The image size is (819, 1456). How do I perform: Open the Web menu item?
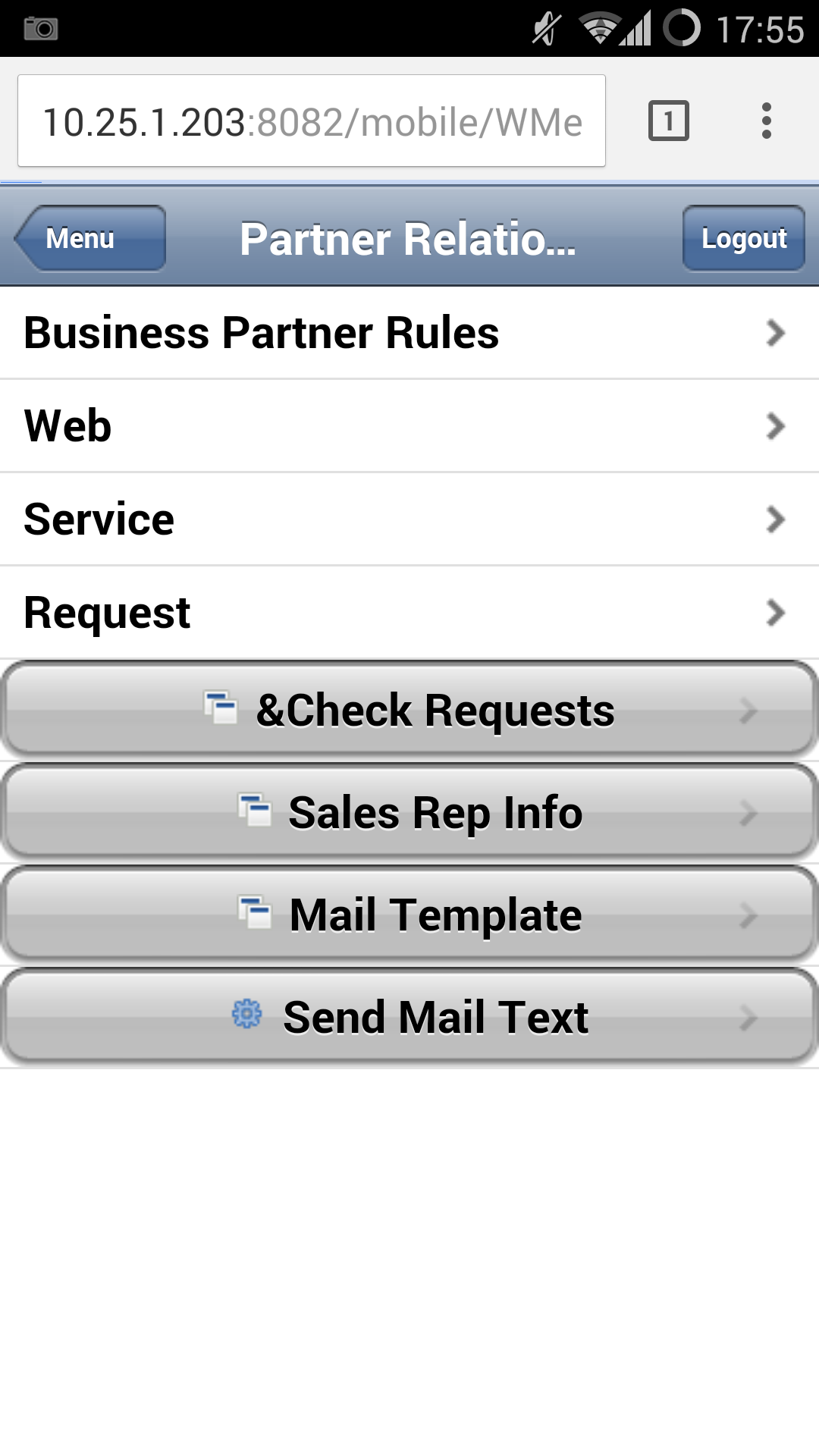pos(409,426)
